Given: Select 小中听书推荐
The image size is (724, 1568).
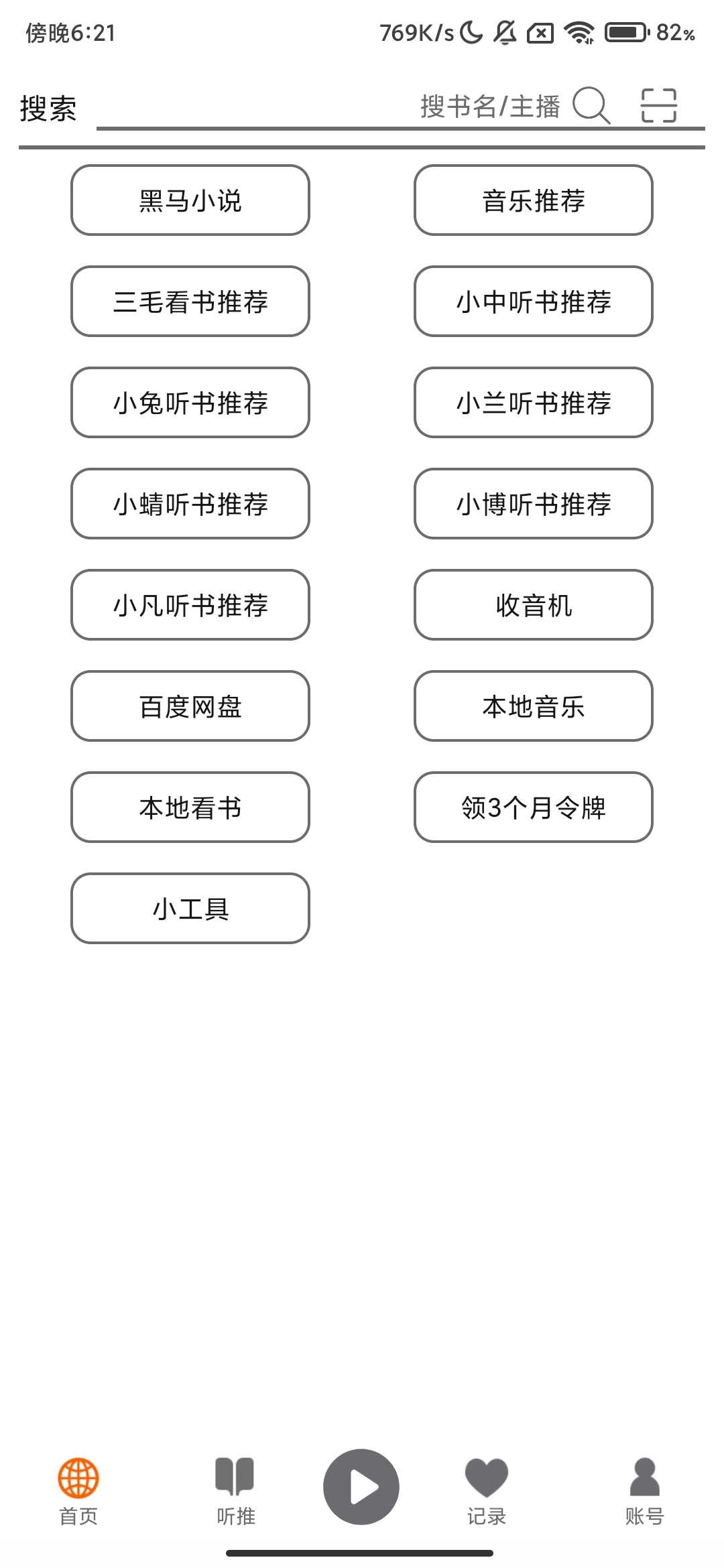Looking at the screenshot, I should point(532,302).
